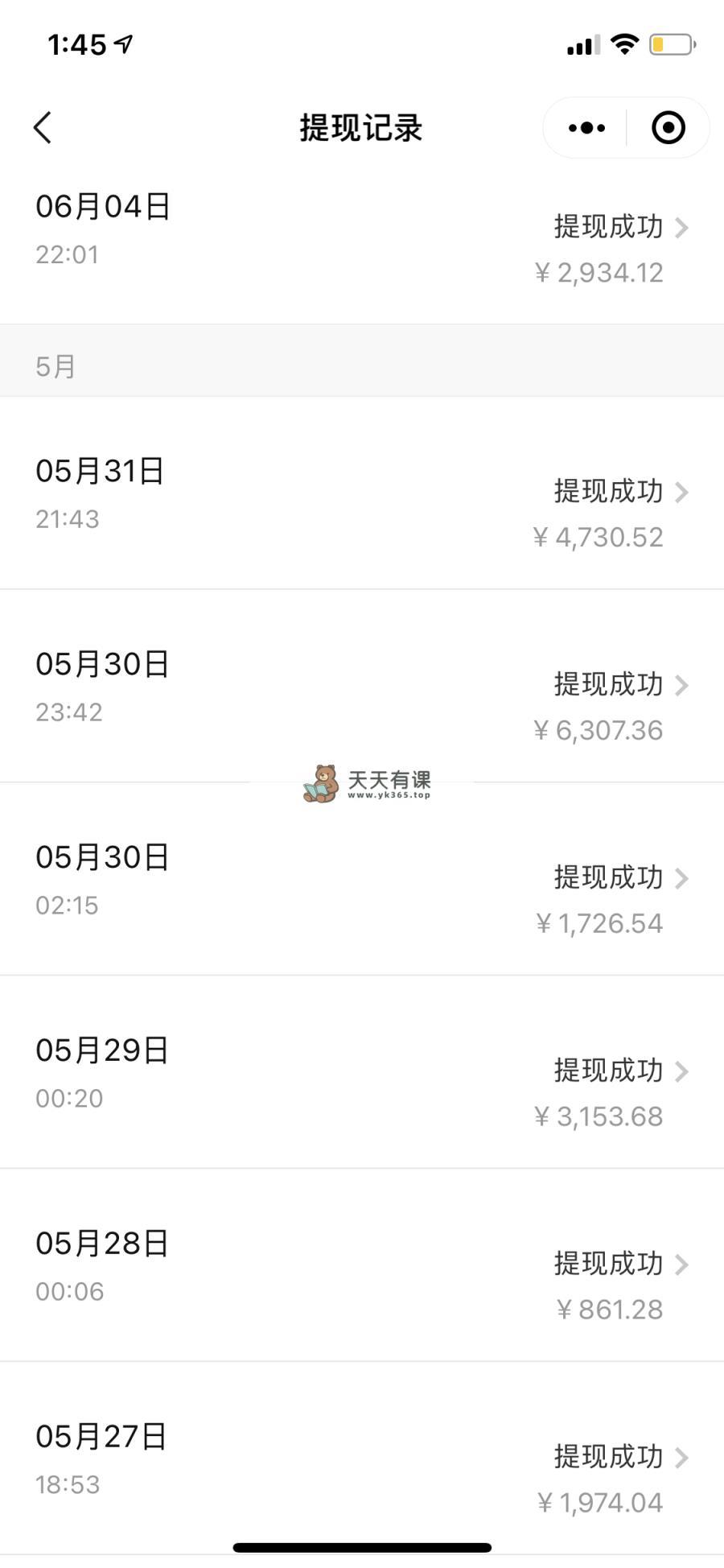Open the 05月28日 withdrawal of ¥861.28

362,1265
